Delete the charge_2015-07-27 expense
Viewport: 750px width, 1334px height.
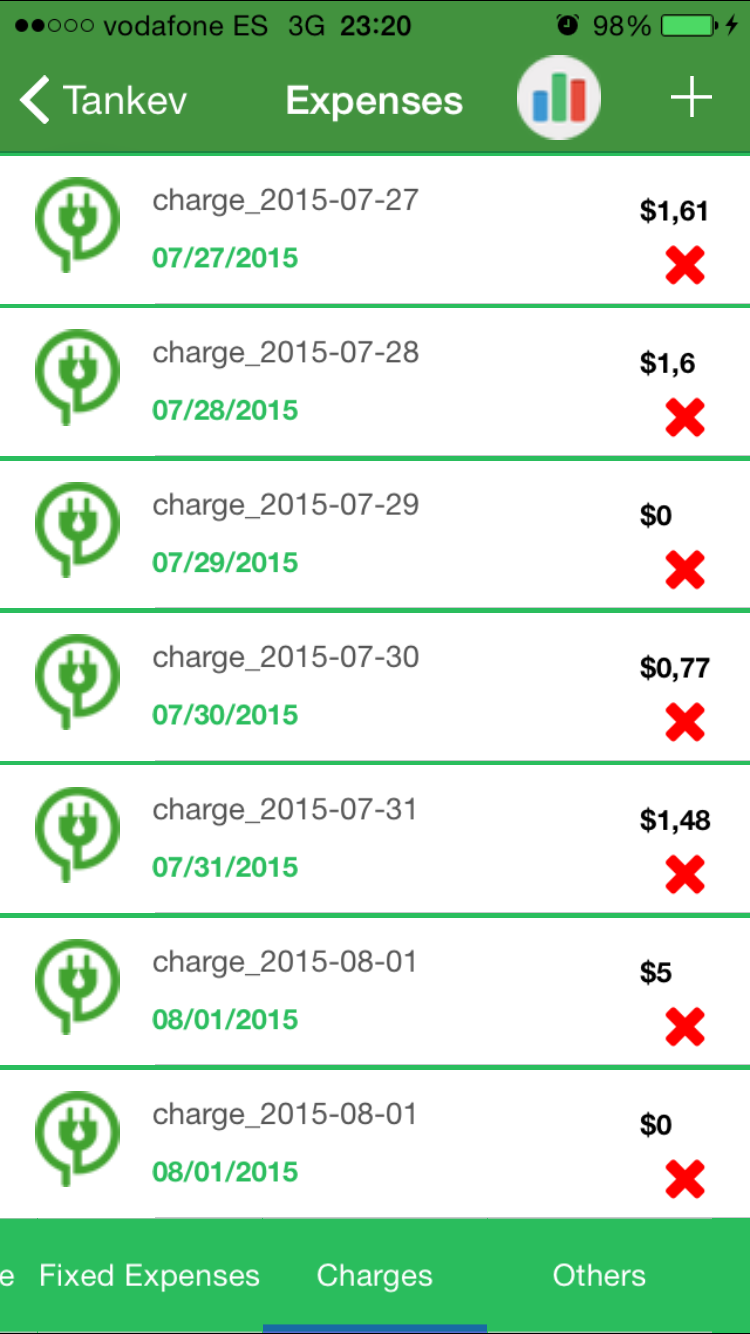tap(685, 266)
